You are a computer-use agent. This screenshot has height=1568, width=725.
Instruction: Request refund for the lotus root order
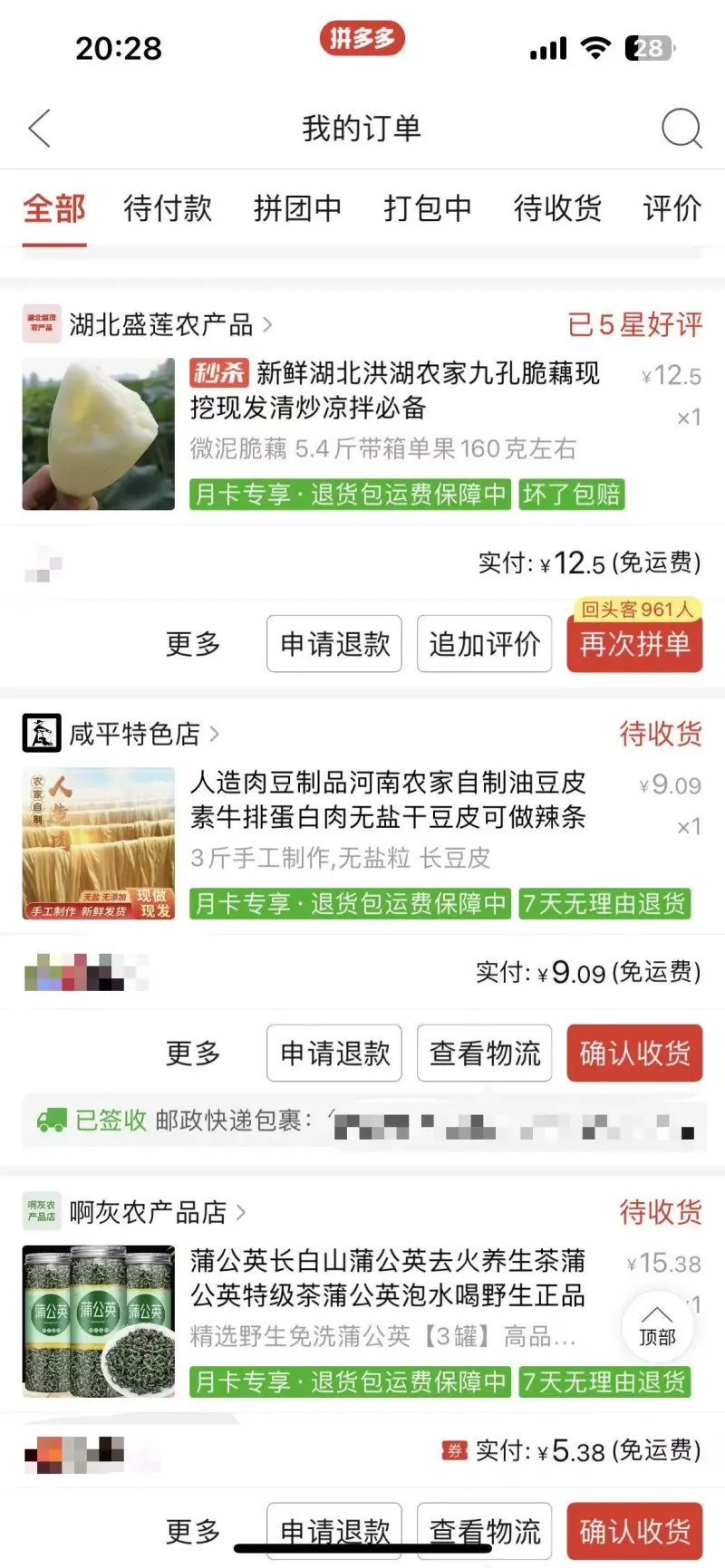334,644
